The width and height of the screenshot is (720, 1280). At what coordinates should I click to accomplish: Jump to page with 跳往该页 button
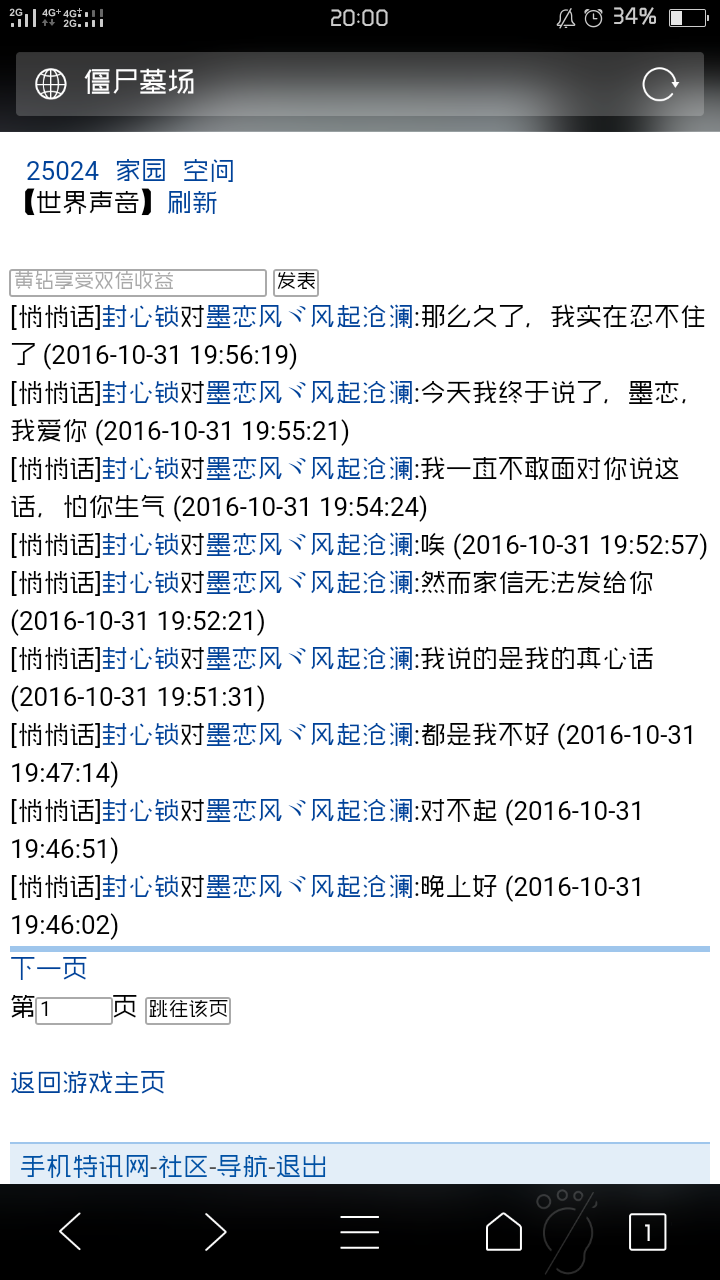pyautogui.click(x=188, y=1010)
